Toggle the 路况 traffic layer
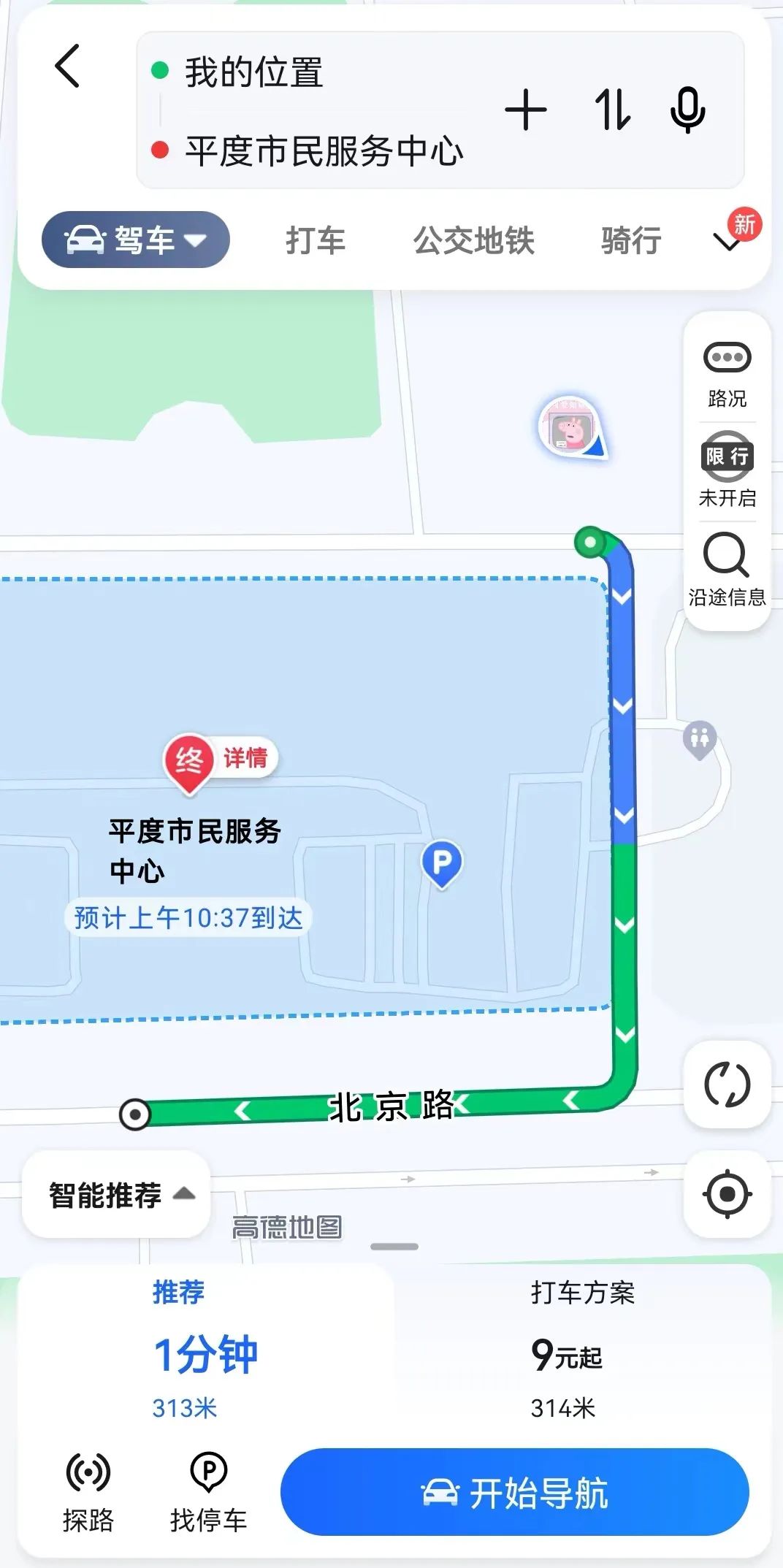 point(727,373)
